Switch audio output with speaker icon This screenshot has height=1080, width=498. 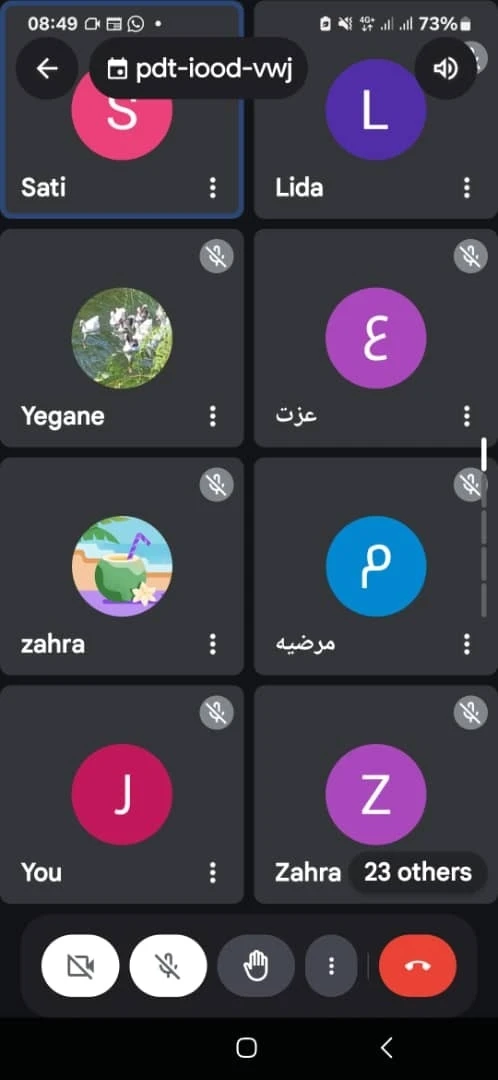446,68
